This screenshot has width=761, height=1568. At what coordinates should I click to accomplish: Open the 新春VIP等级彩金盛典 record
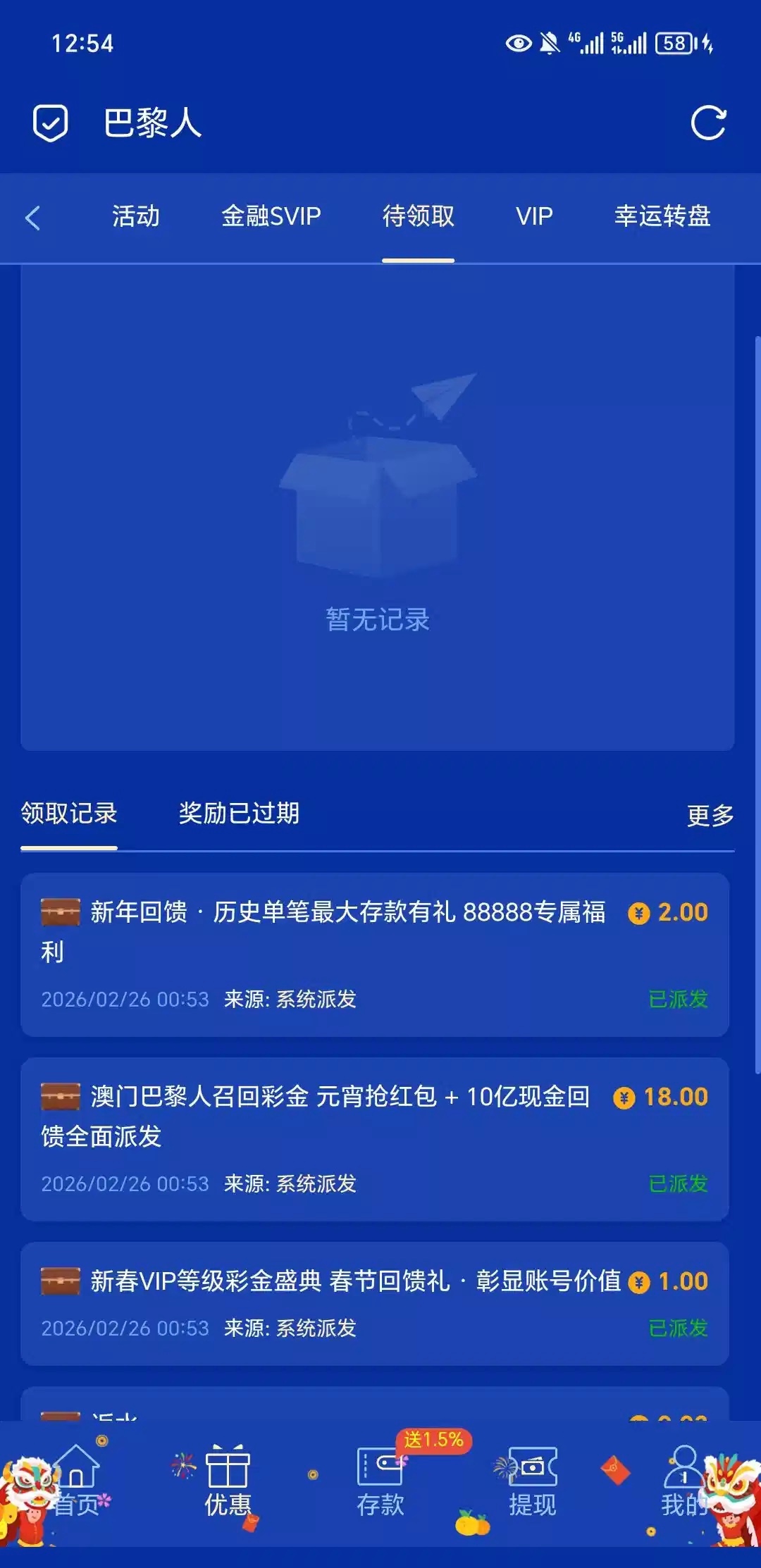[374, 1303]
